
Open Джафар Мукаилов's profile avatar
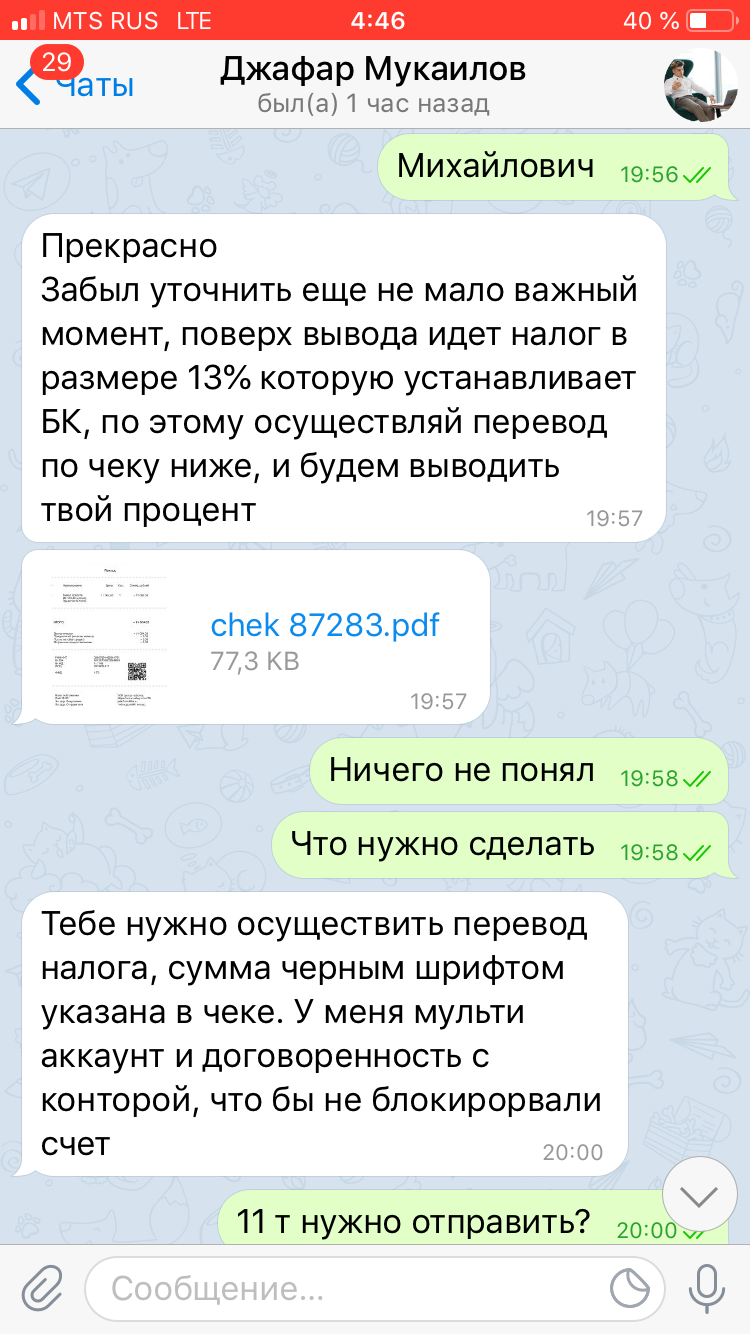pos(701,86)
